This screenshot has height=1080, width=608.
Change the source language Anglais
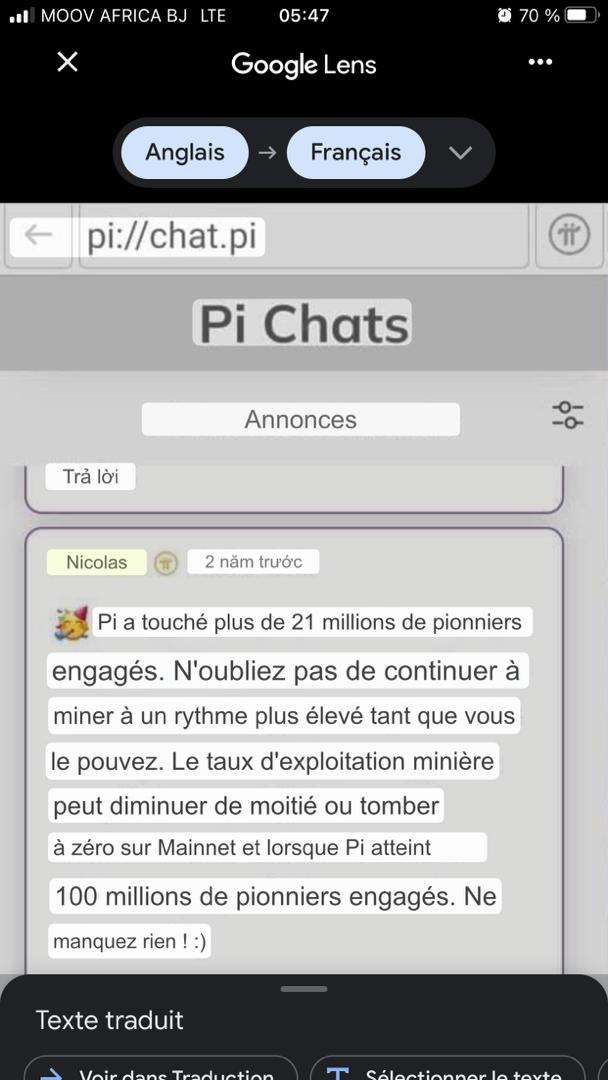tap(185, 153)
